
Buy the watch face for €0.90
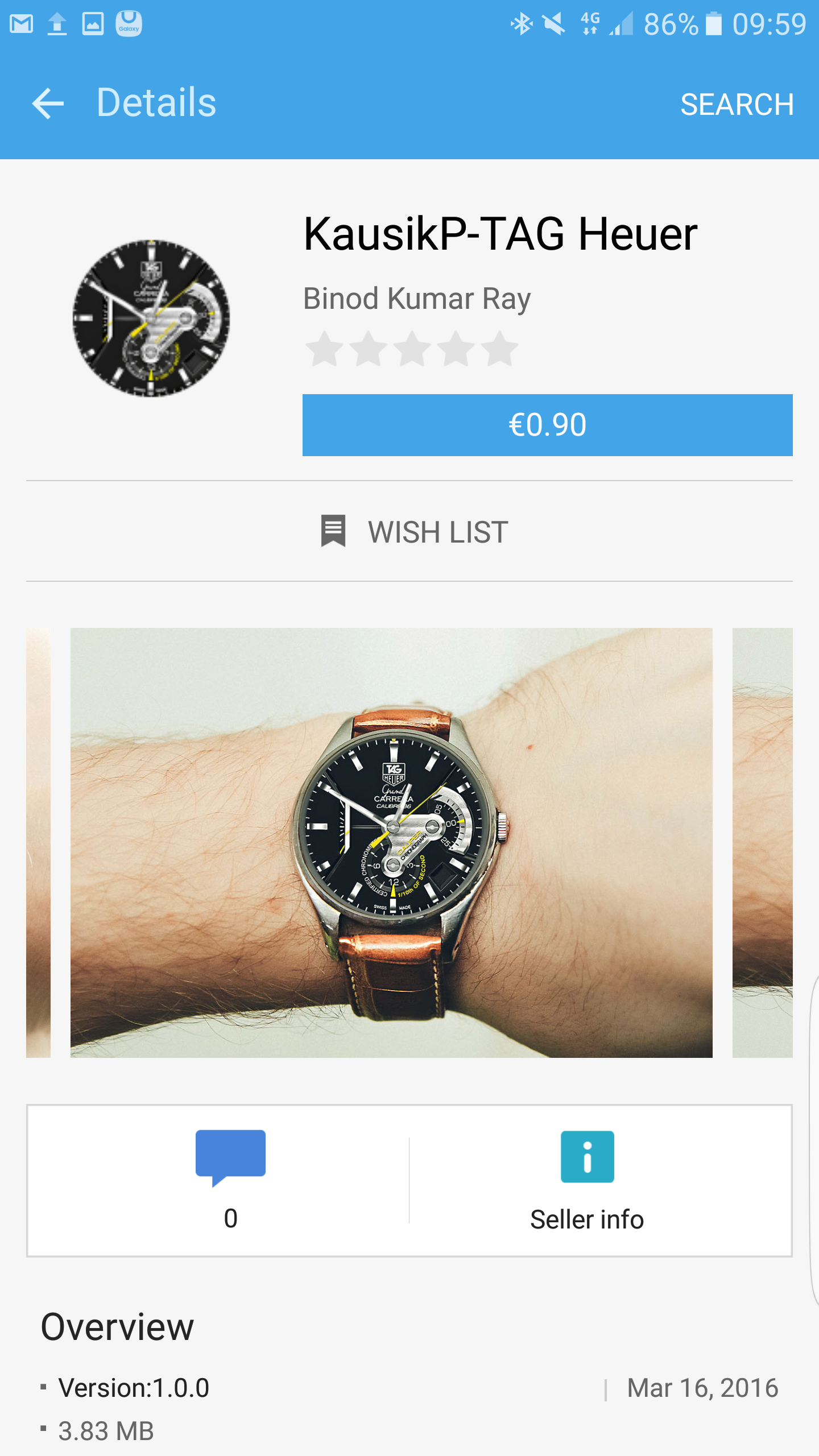pos(547,425)
